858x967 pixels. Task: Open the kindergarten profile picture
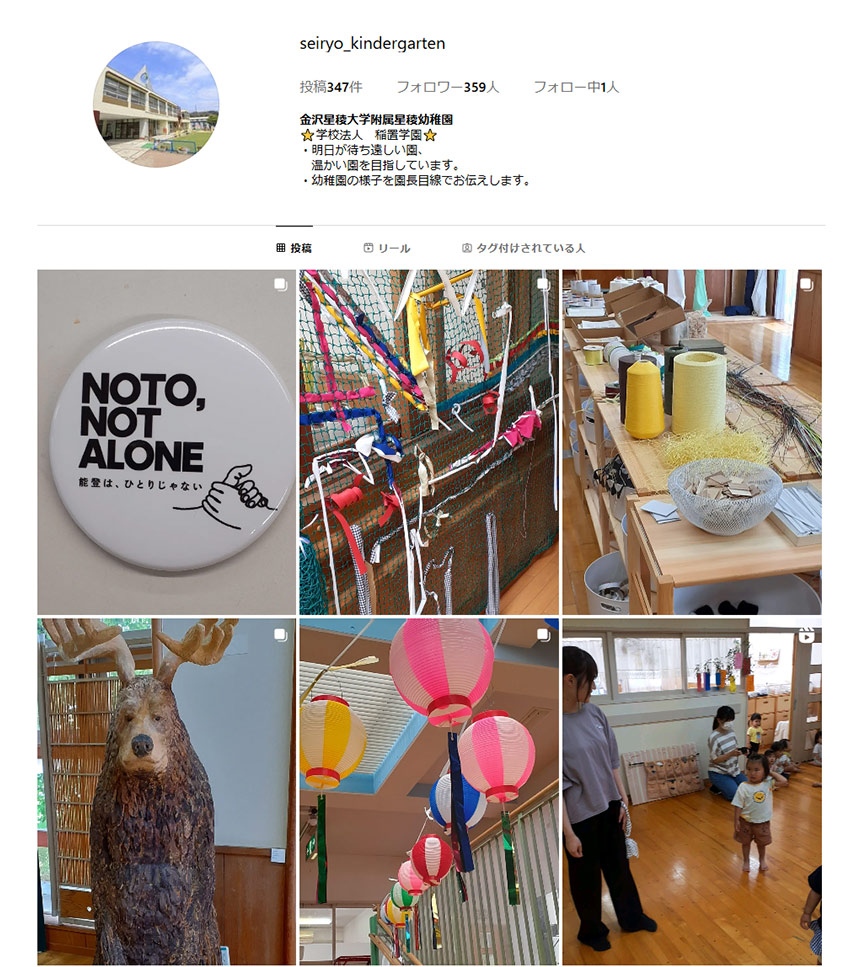pyautogui.click(x=156, y=104)
